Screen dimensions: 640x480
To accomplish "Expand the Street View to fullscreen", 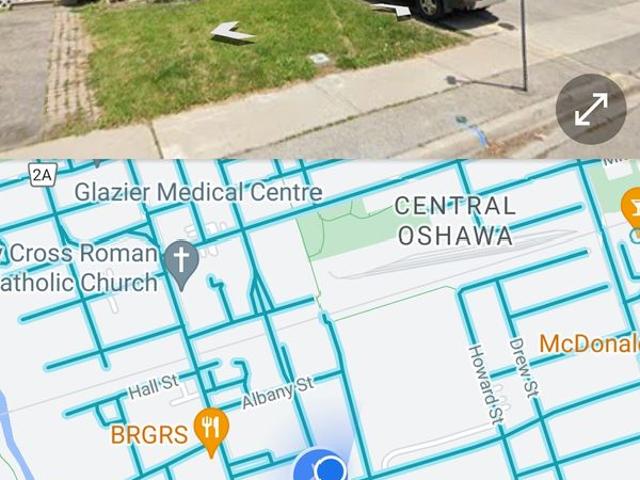I will [591, 108].
